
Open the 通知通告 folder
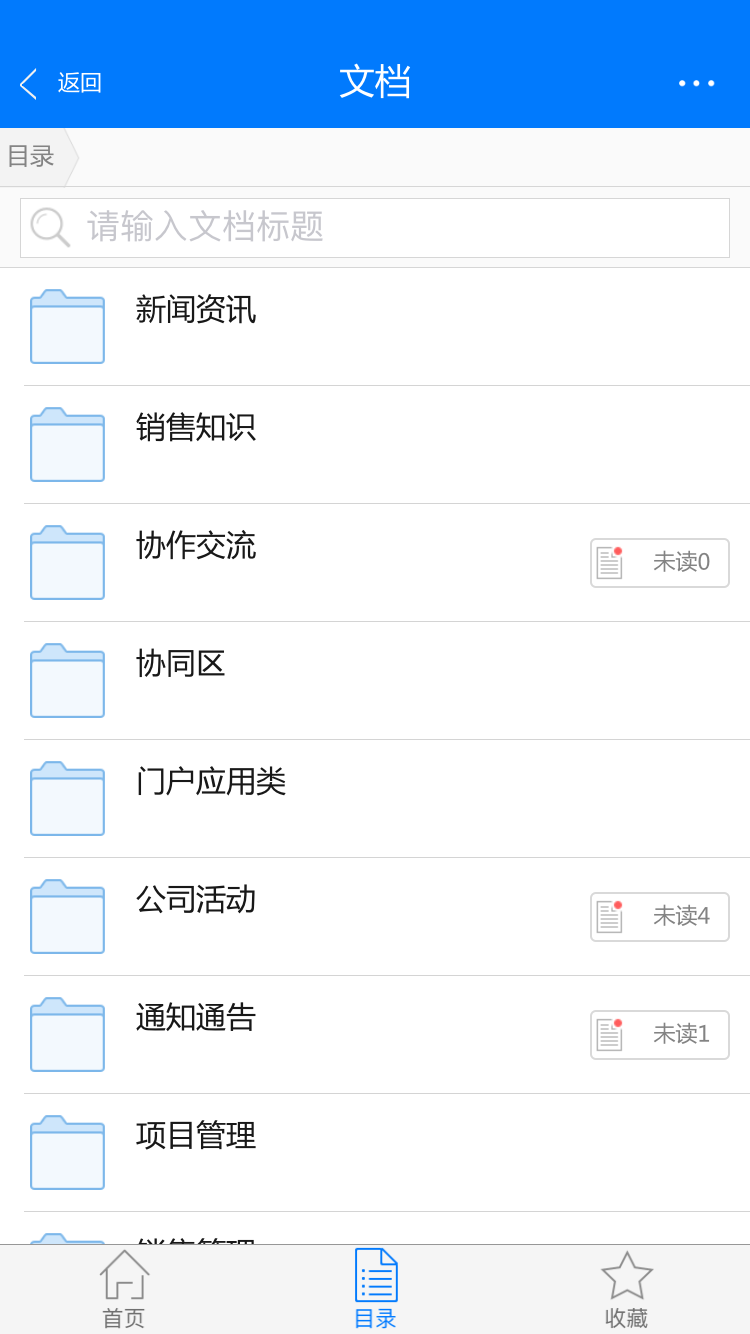coord(375,1035)
